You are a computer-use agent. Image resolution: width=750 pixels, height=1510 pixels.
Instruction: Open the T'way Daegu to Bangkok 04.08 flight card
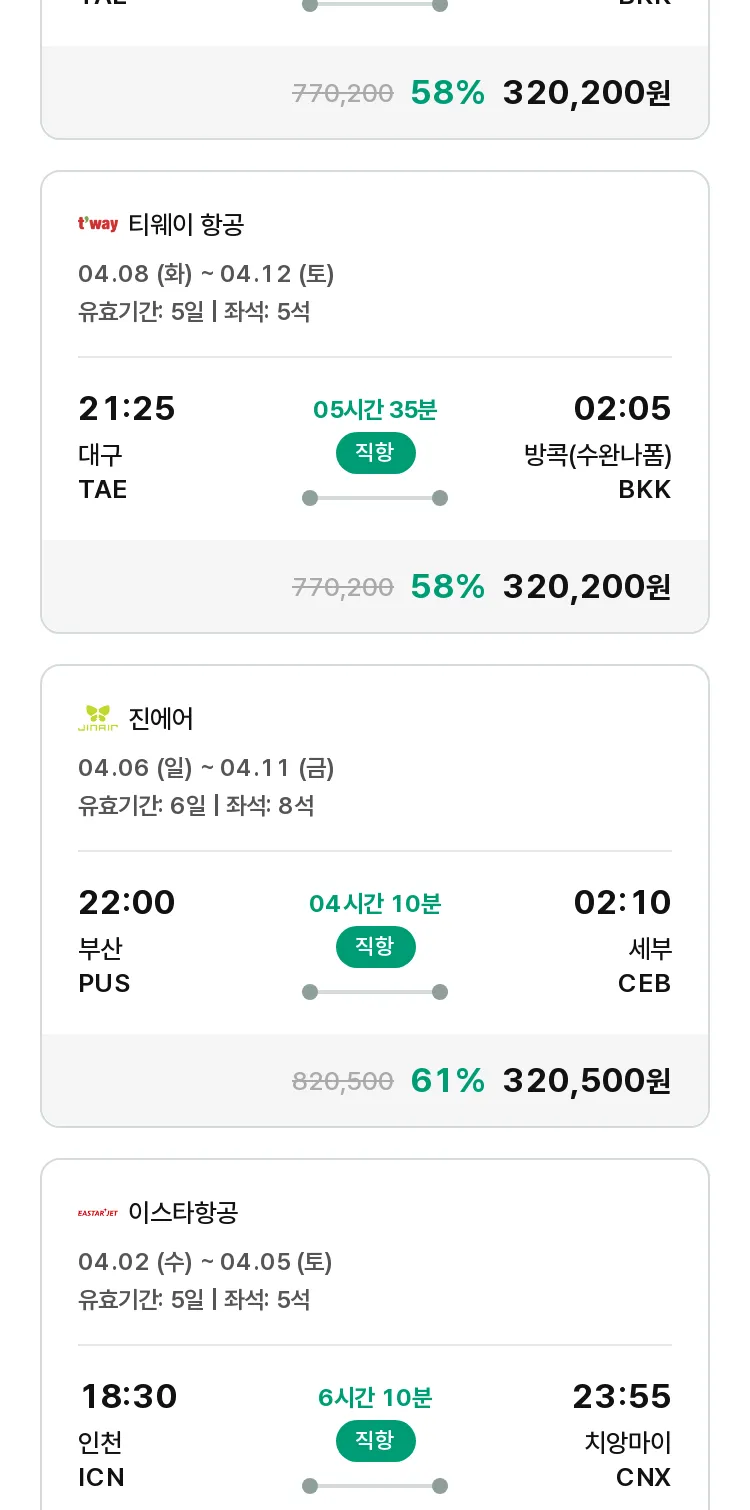(x=375, y=402)
